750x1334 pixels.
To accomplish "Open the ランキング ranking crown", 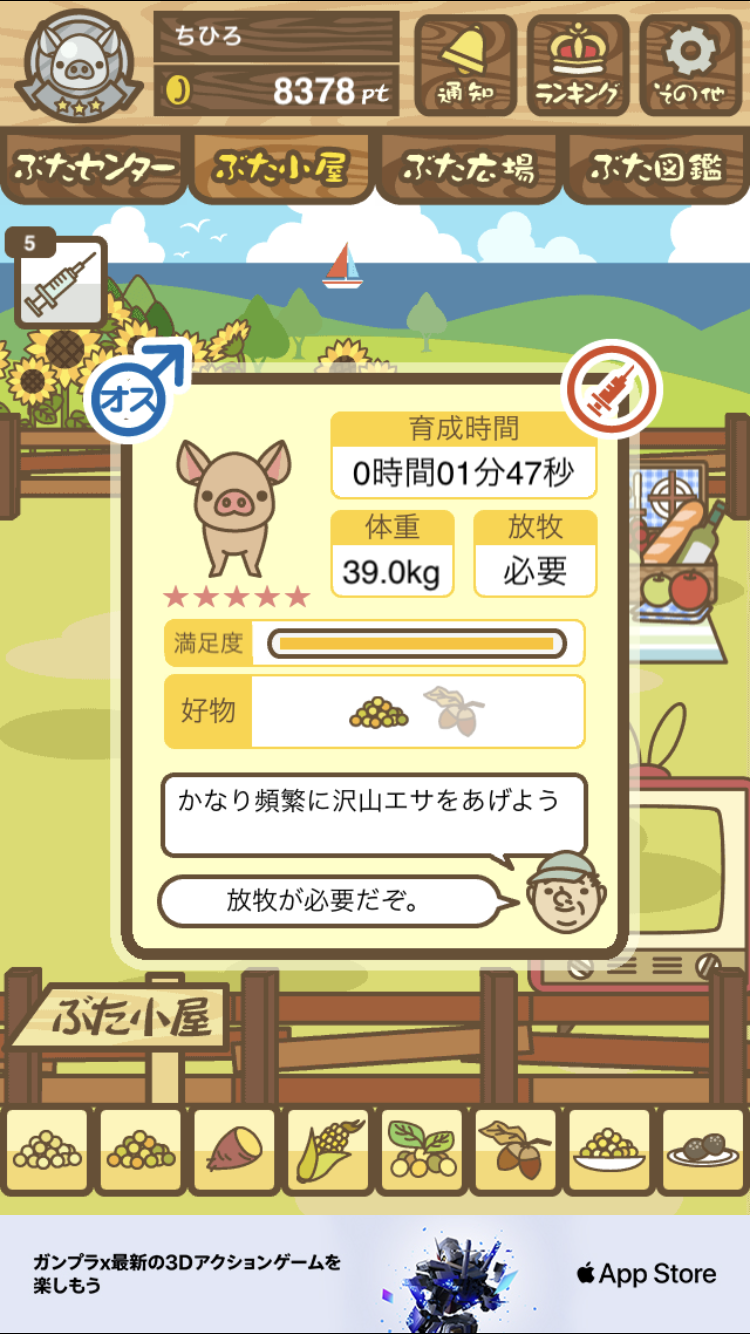I will click(578, 66).
